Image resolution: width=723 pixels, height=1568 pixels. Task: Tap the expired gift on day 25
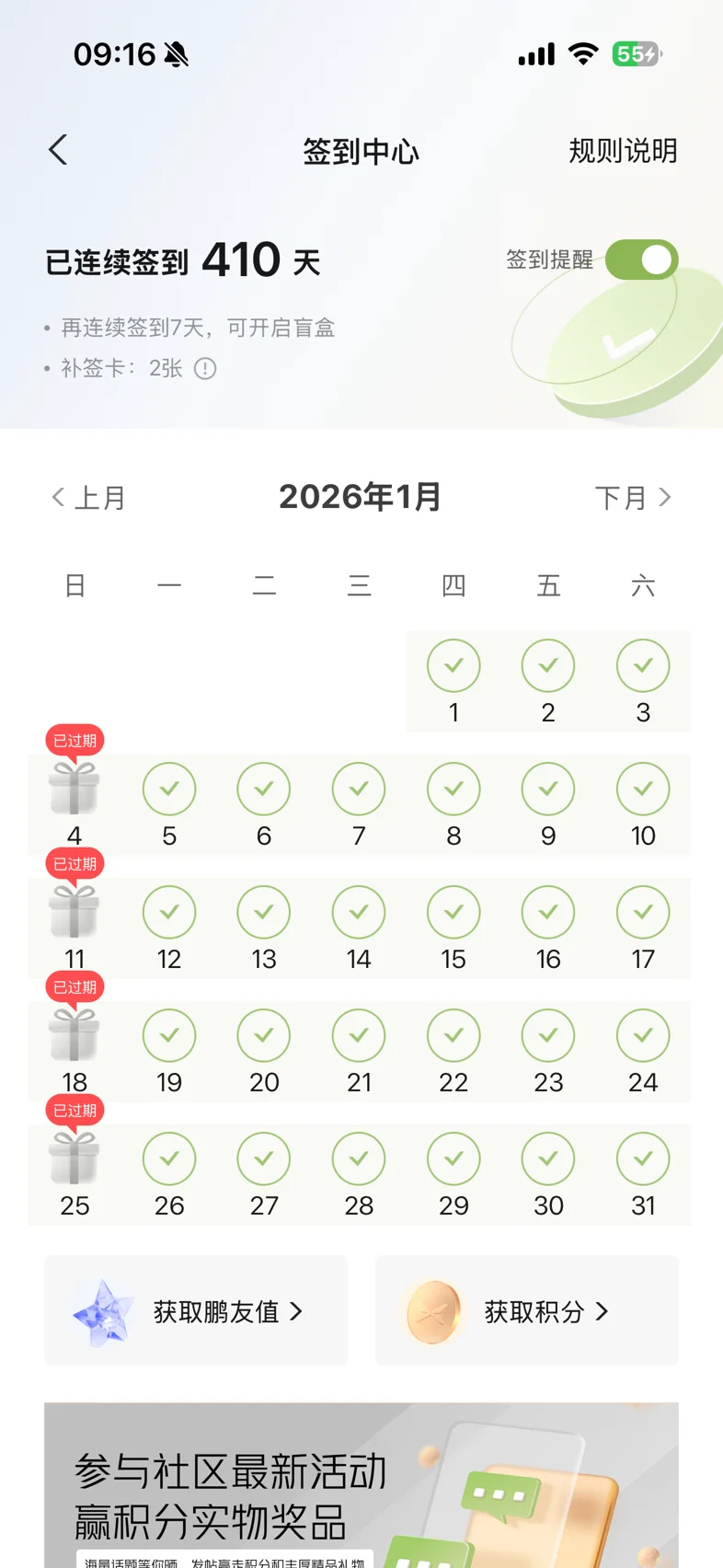coord(75,1159)
